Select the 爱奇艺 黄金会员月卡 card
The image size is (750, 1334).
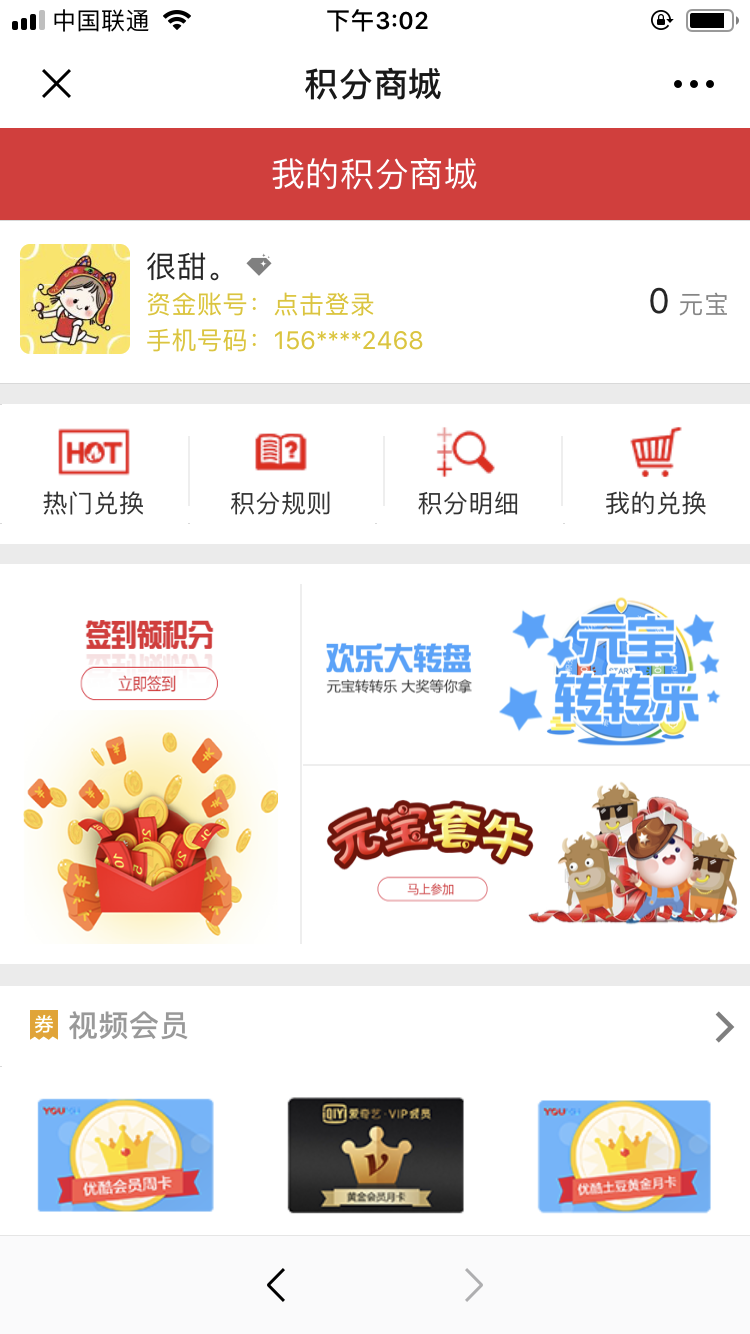click(x=375, y=1155)
